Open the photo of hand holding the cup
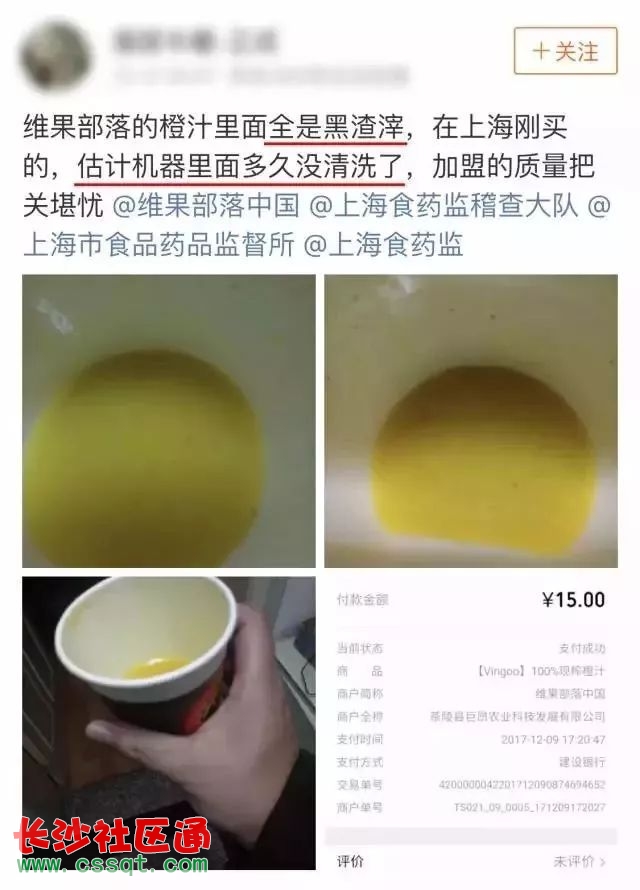The height and width of the screenshot is (890, 640). (x=168, y=722)
